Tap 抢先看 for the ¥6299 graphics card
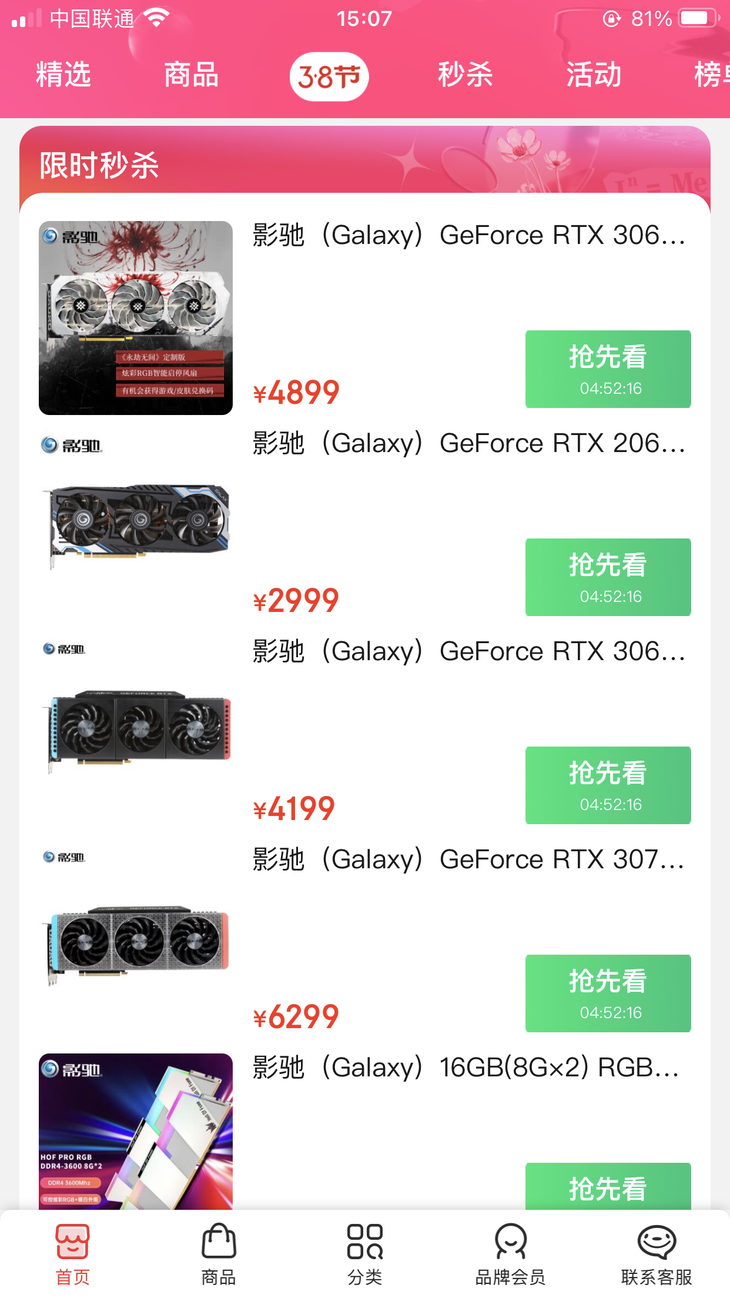730x1298 pixels. click(608, 993)
